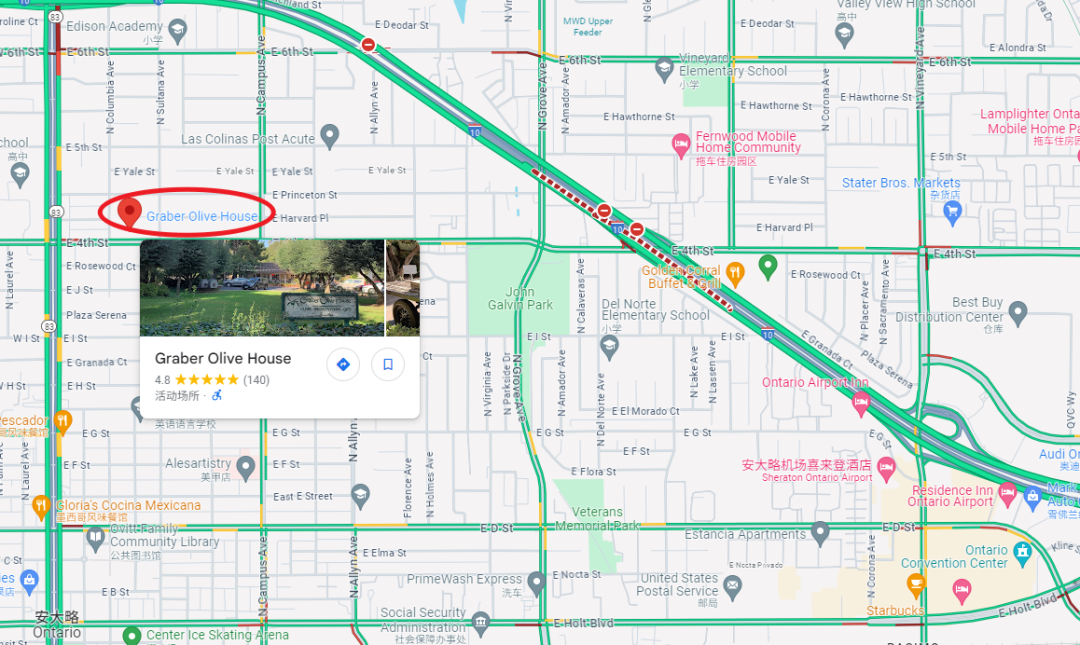Tap the Ontario Convention Center marker
Image resolution: width=1080 pixels, height=645 pixels.
pyautogui.click(x=1021, y=551)
